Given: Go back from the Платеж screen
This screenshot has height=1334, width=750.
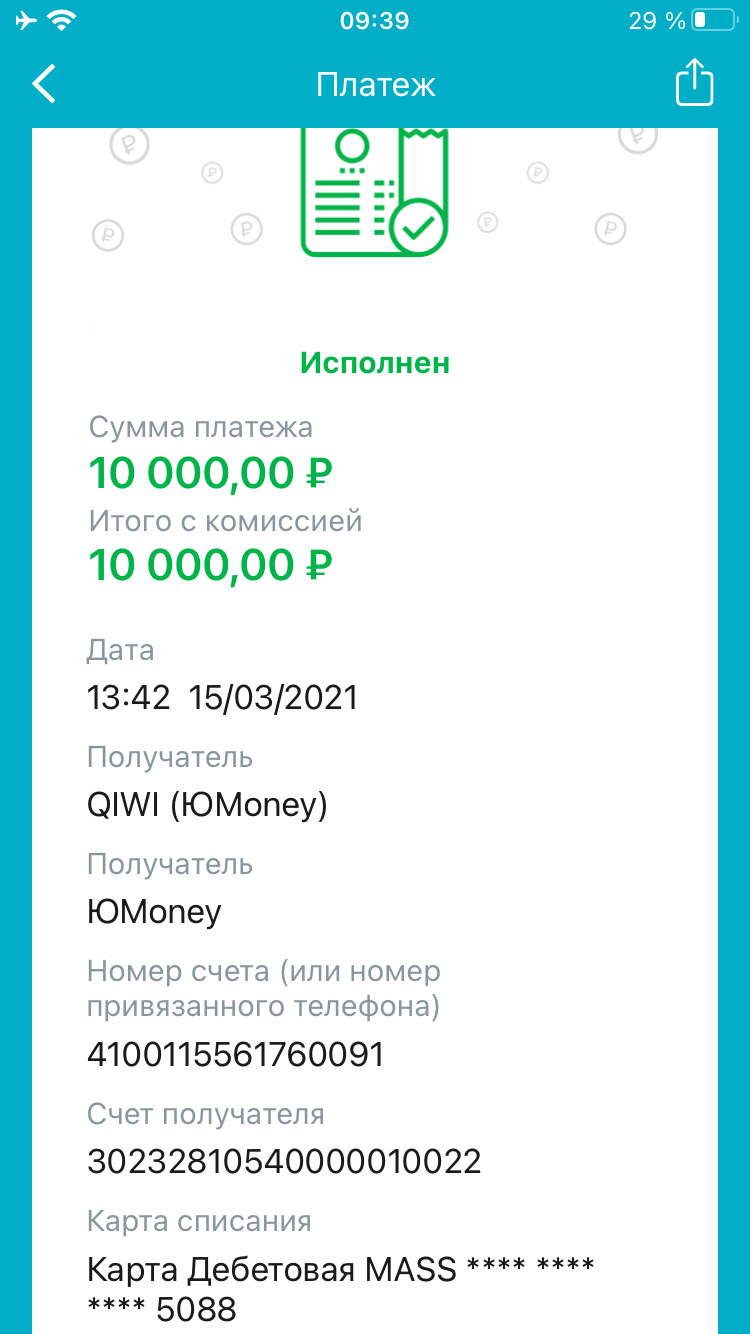Looking at the screenshot, I should pyautogui.click(x=44, y=84).
